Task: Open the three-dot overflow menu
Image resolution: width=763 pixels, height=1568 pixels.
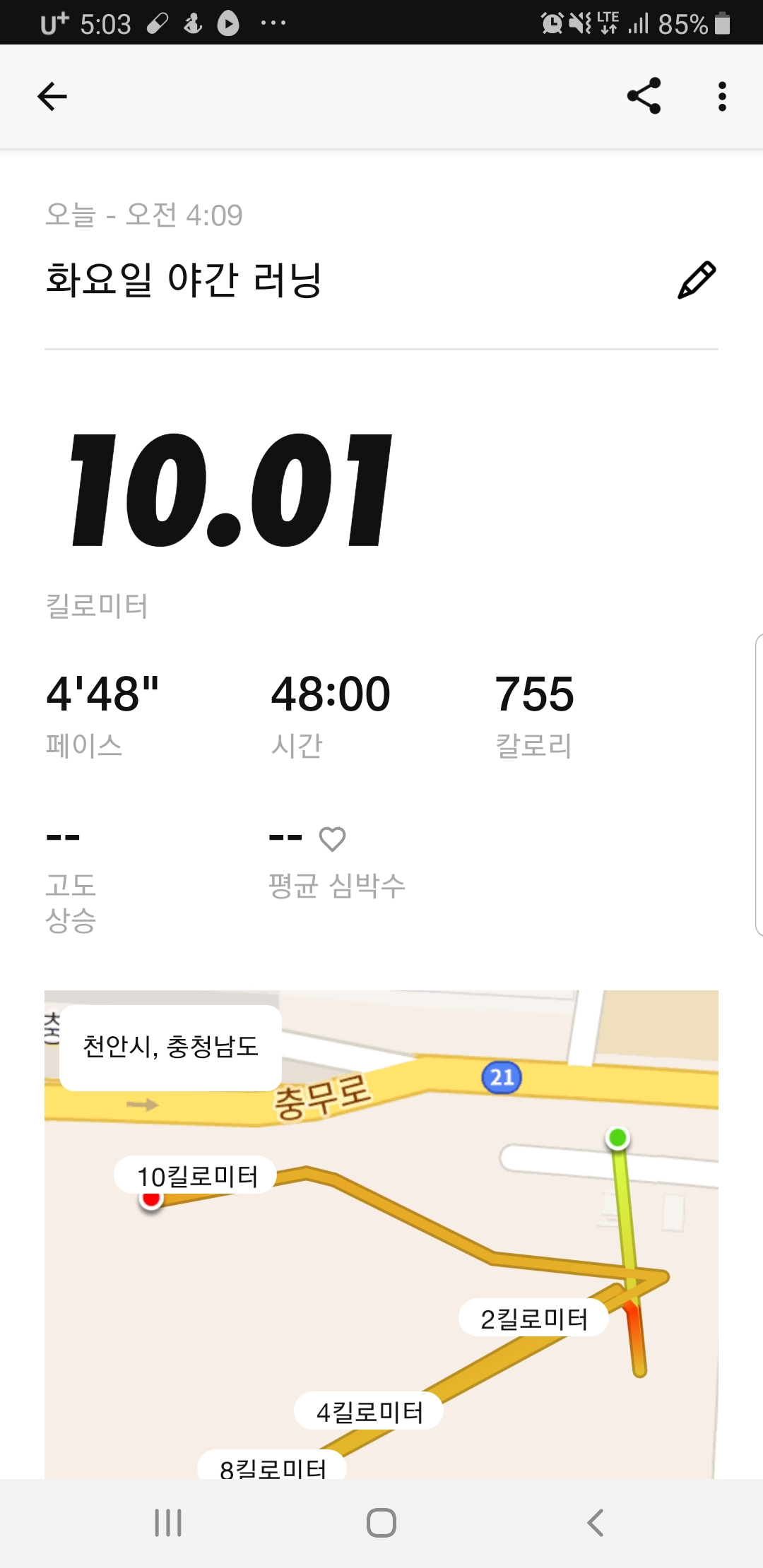Action: [722, 96]
